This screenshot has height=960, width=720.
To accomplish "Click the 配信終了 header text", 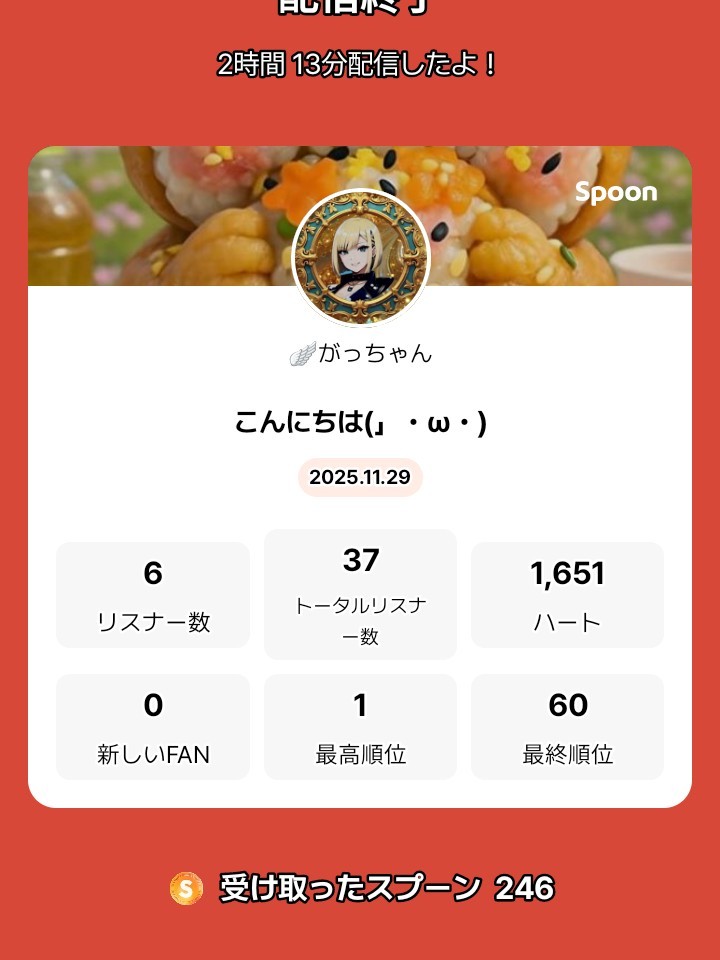I will (x=360, y=8).
